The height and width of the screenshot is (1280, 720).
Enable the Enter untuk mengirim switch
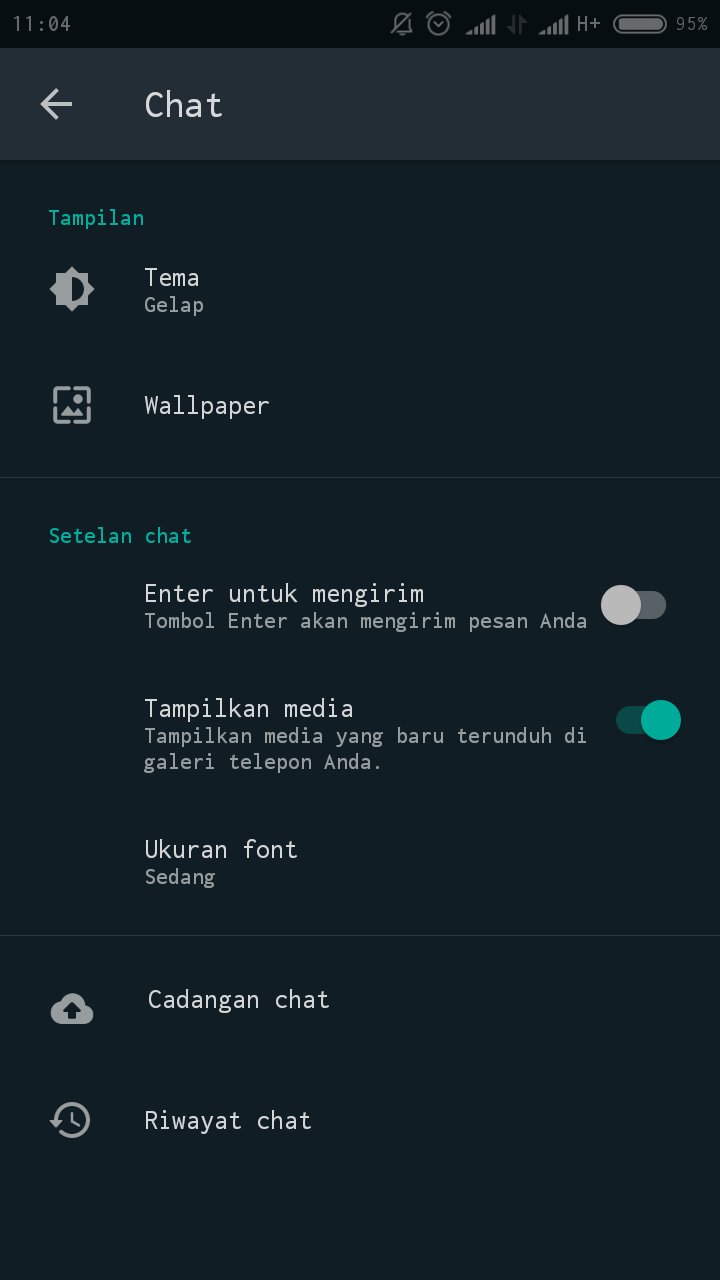(x=634, y=605)
